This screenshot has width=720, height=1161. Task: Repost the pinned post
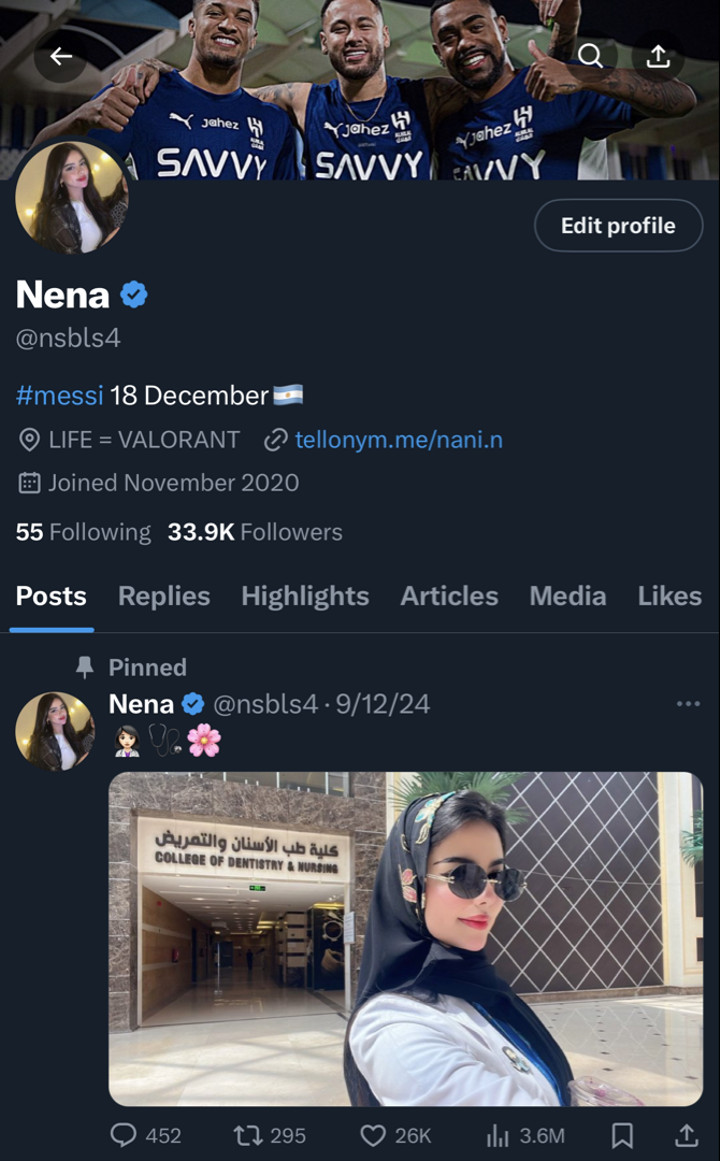(x=269, y=1135)
